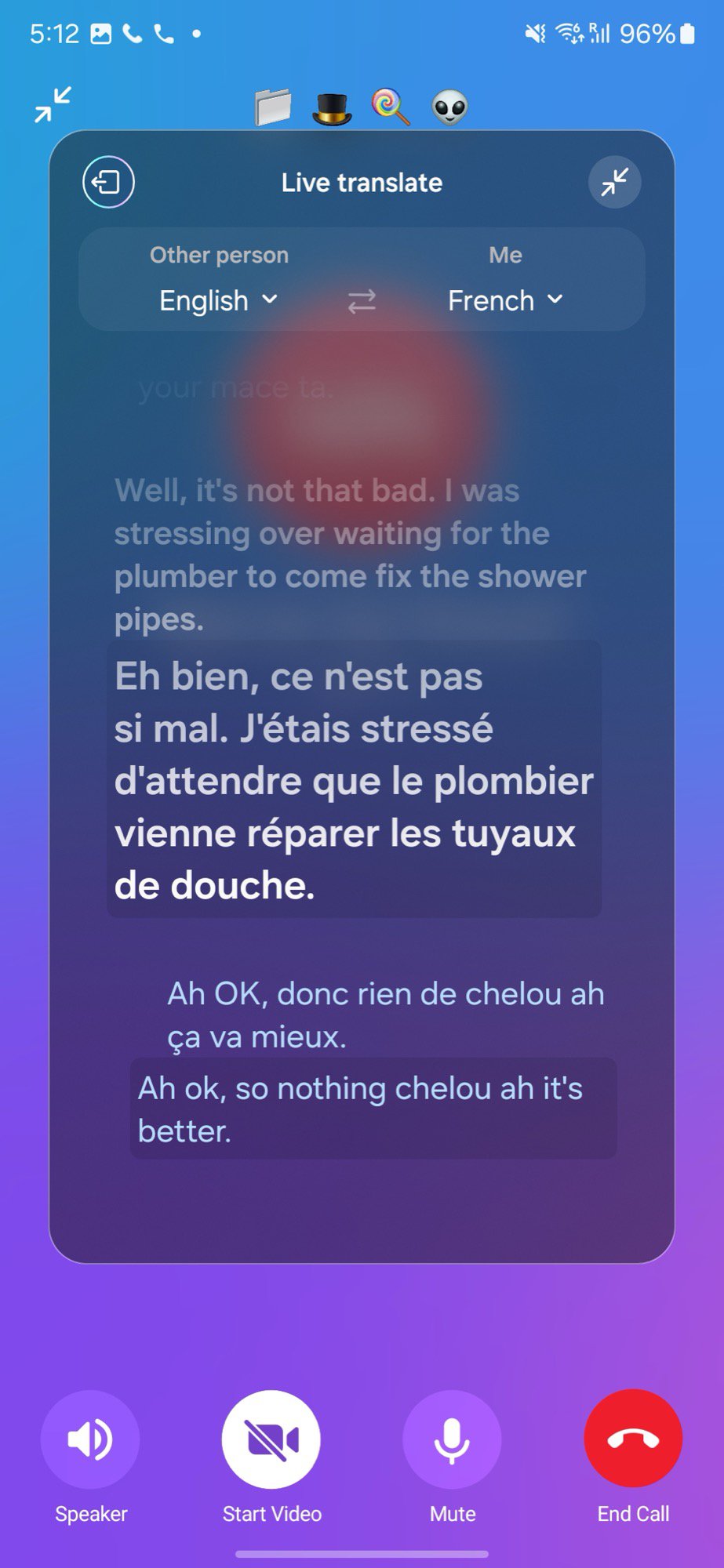Swap the English and French languages
724x1568 pixels.
click(x=362, y=301)
